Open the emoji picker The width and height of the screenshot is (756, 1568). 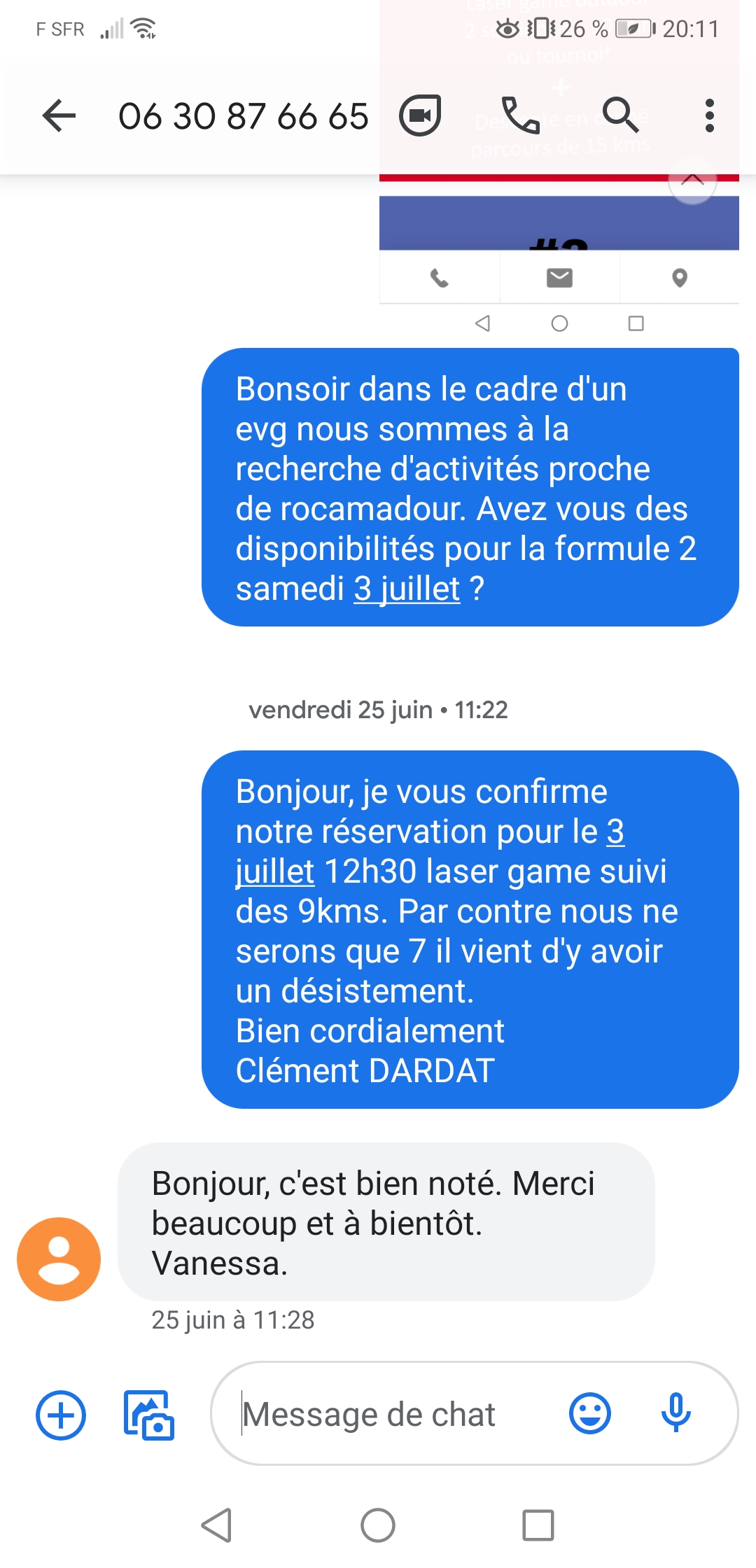point(590,1413)
